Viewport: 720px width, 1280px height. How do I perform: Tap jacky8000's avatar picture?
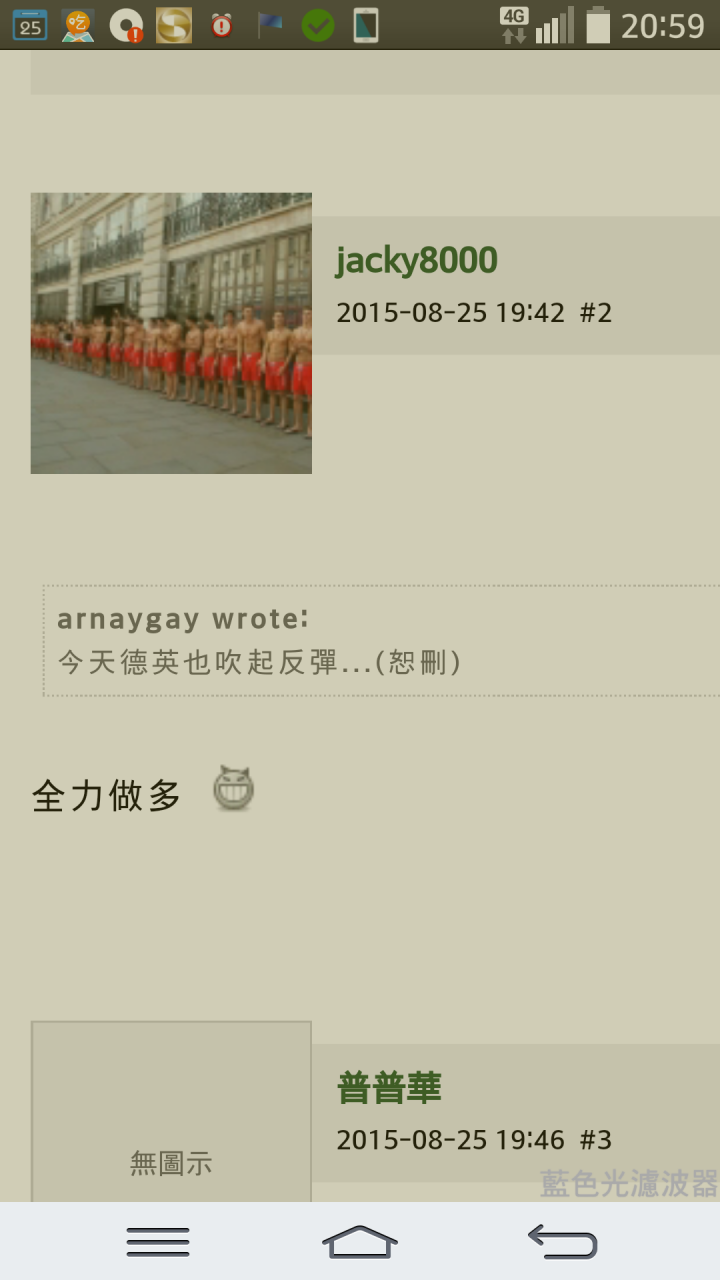(x=171, y=333)
